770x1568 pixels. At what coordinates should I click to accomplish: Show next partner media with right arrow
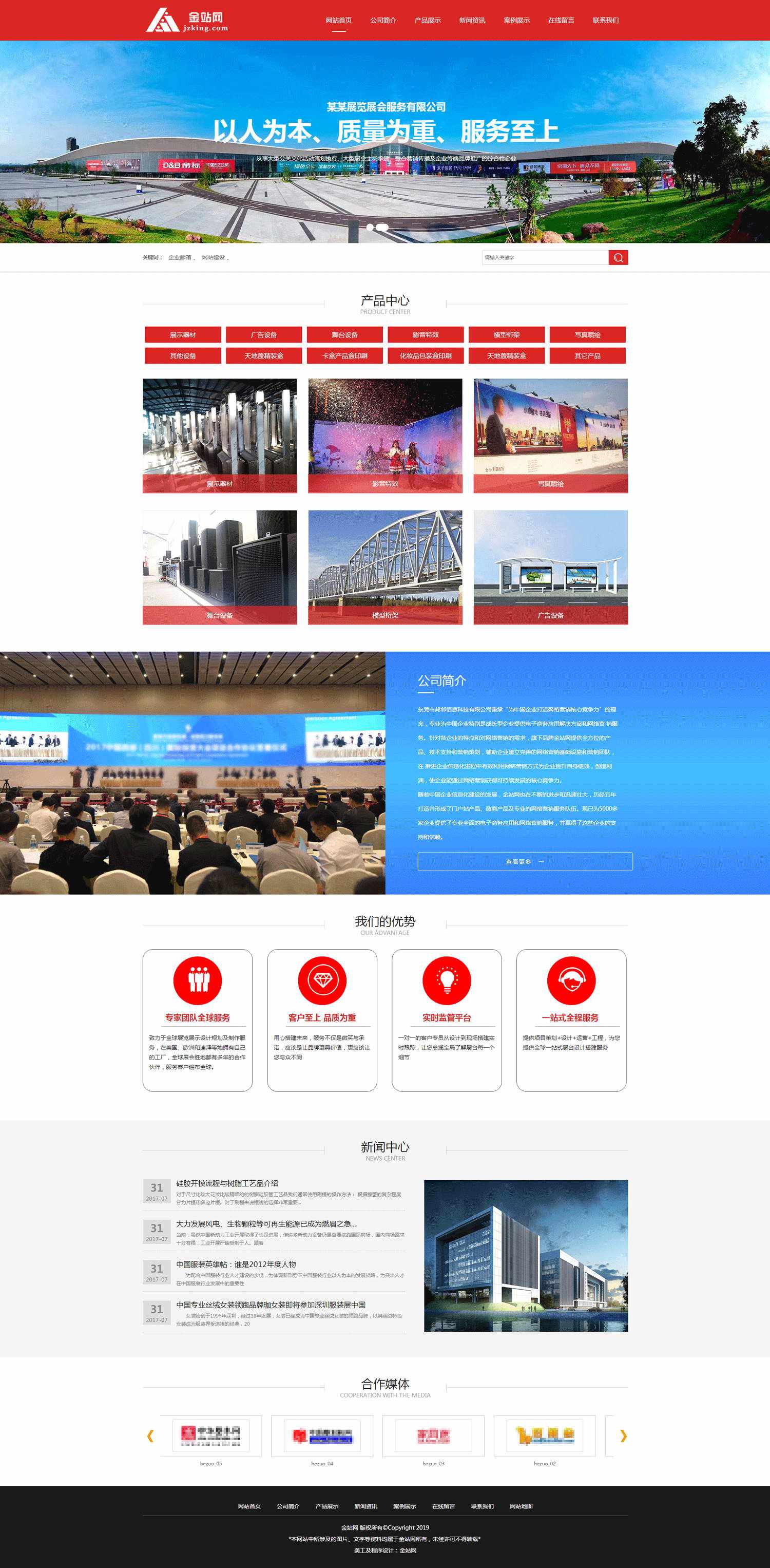623,1436
